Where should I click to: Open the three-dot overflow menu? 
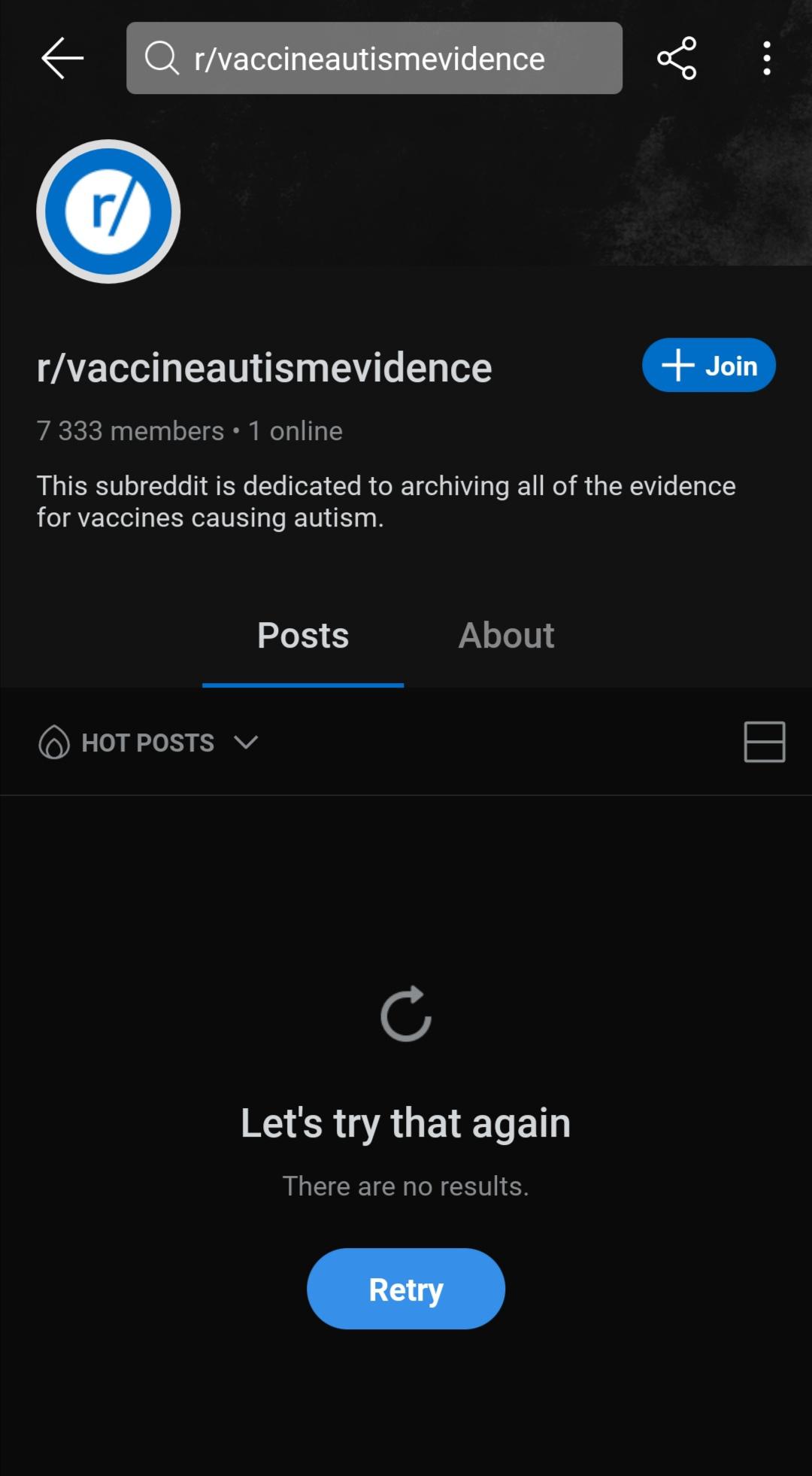tap(766, 58)
